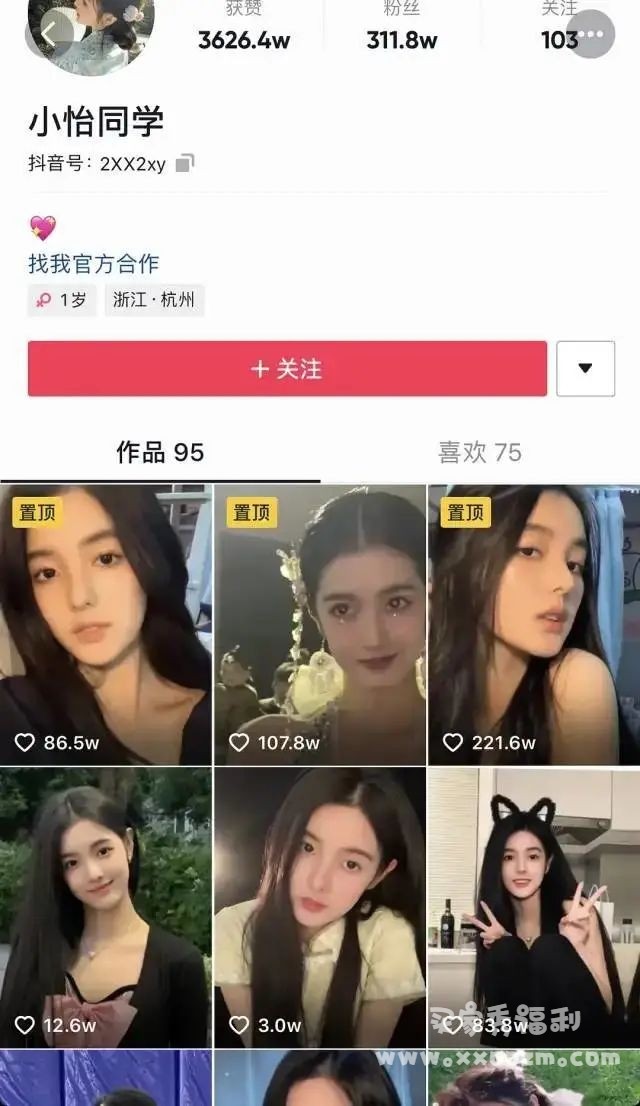Image resolution: width=640 pixels, height=1106 pixels.
Task: Open the pinned video with 107.8w likes
Action: click(x=320, y=625)
